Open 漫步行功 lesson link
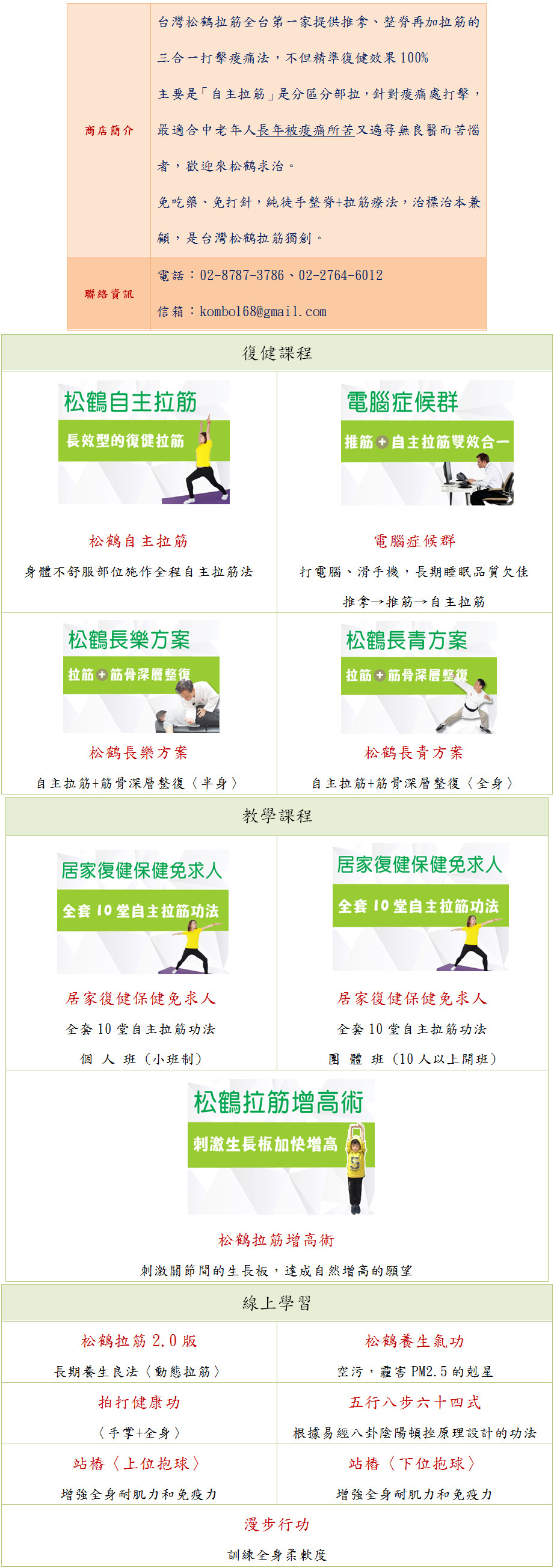Viewport: 554px width, 1568px height. coord(277,1524)
